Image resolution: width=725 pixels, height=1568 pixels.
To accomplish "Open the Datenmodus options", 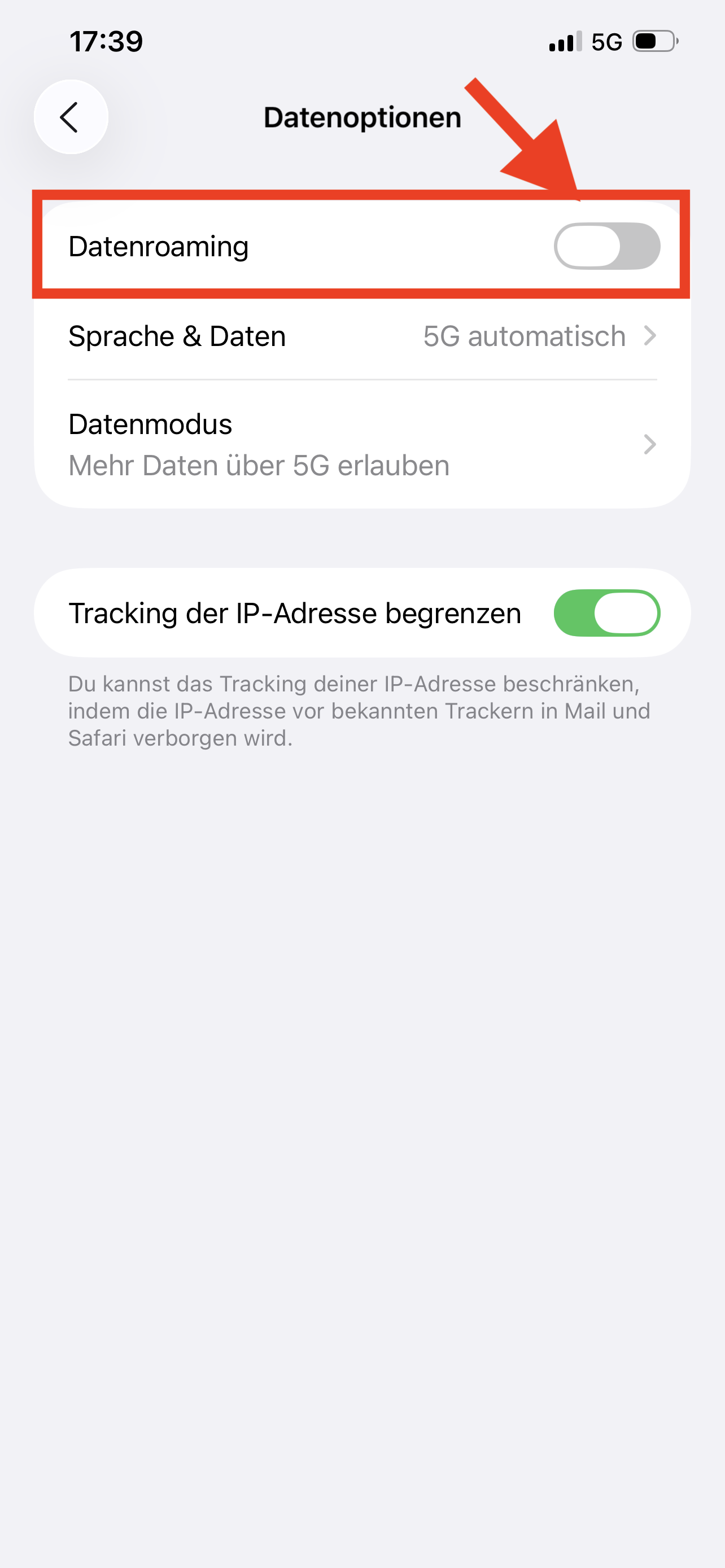I will [x=361, y=444].
